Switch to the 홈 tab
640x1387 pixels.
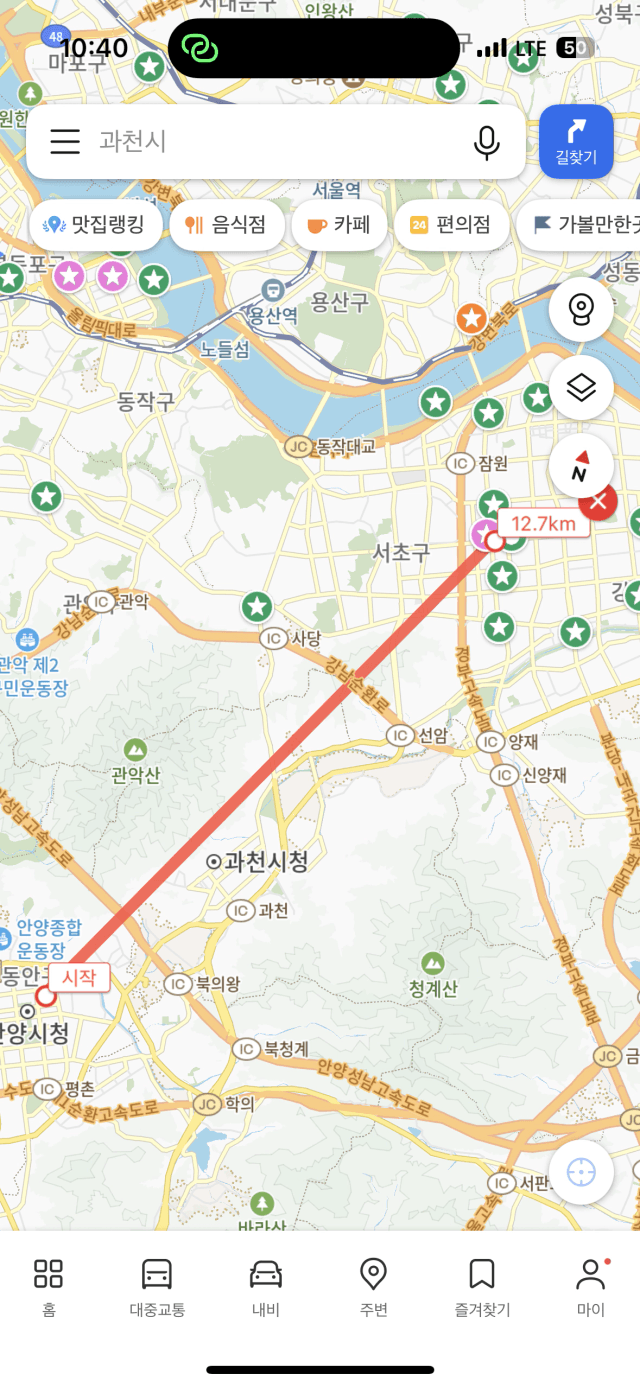pos(48,1287)
